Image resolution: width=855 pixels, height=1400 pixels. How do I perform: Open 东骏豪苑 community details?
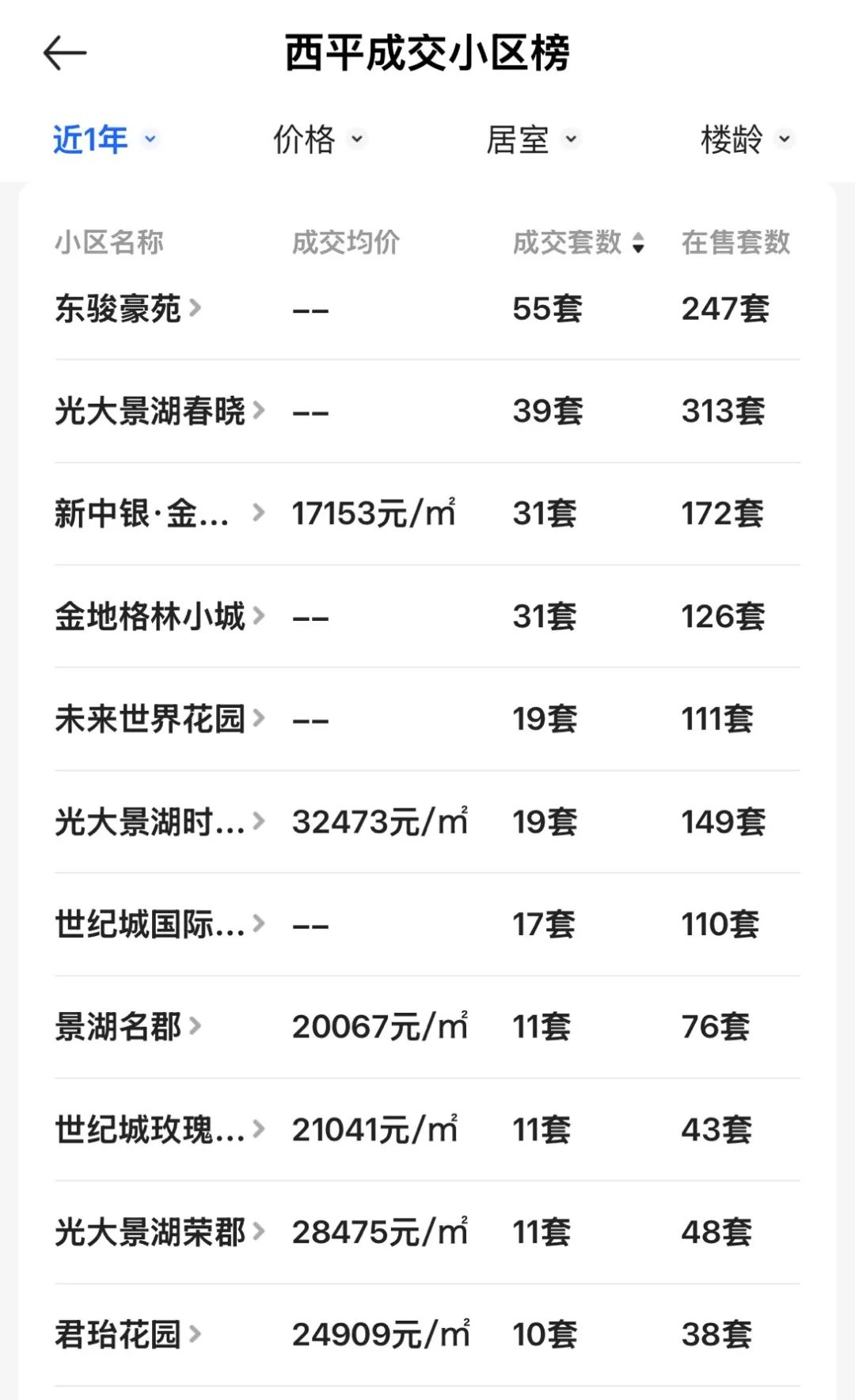pos(127,309)
